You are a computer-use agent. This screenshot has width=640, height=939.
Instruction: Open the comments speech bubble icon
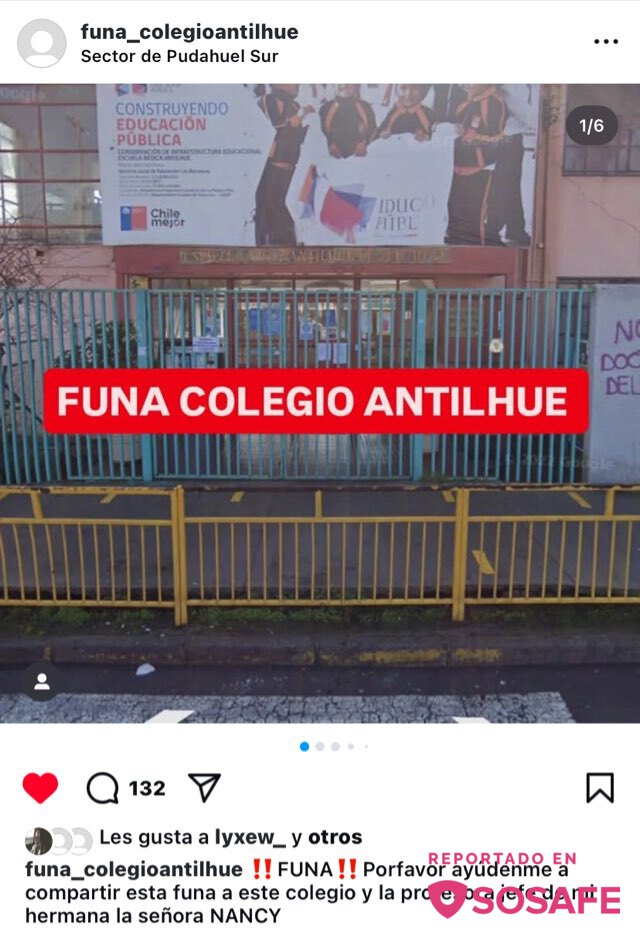(102, 788)
